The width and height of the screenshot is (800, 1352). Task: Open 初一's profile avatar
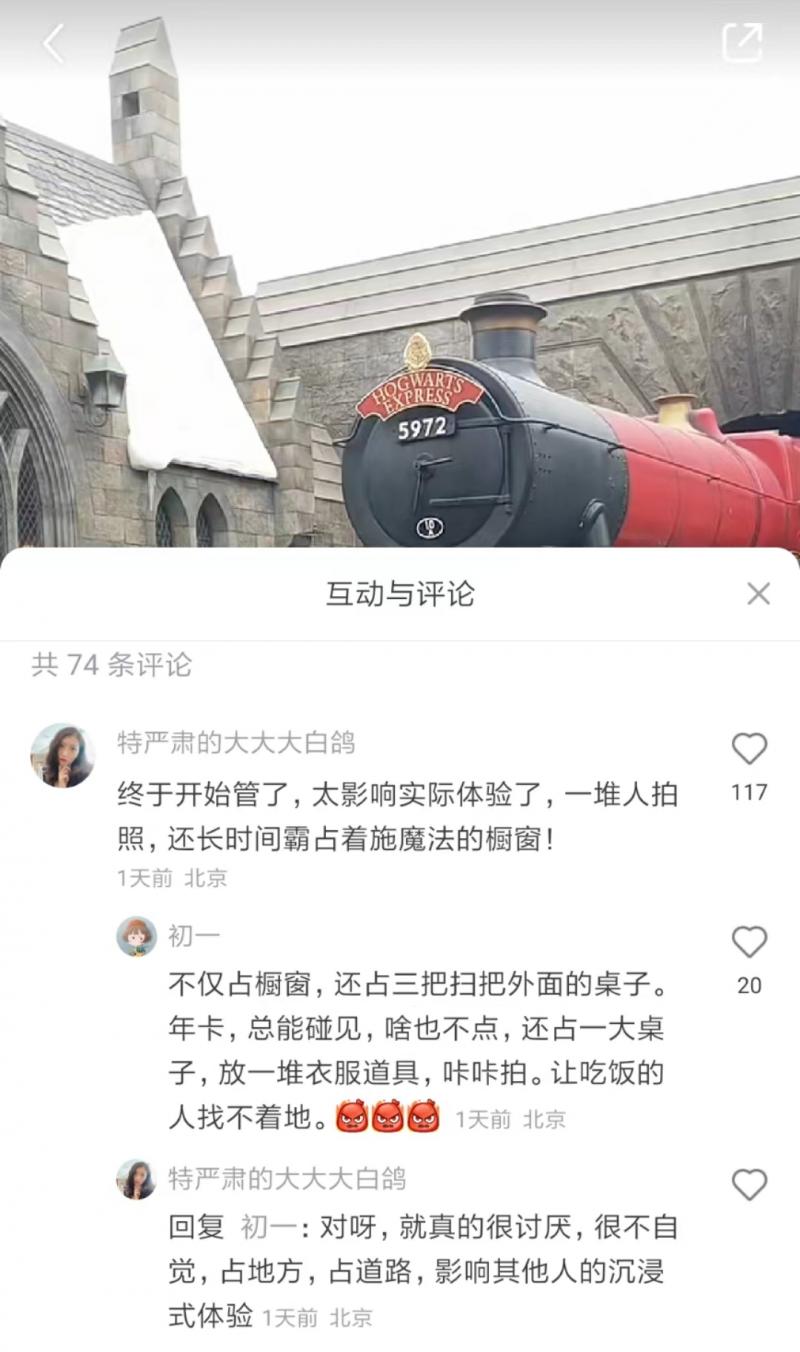[137, 937]
